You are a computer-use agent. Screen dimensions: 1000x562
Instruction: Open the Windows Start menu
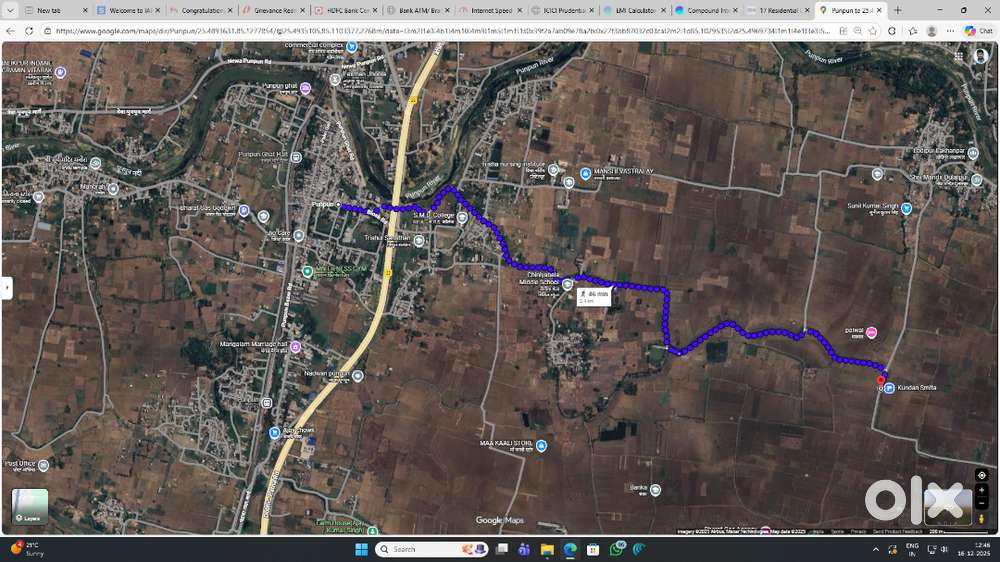click(x=360, y=549)
